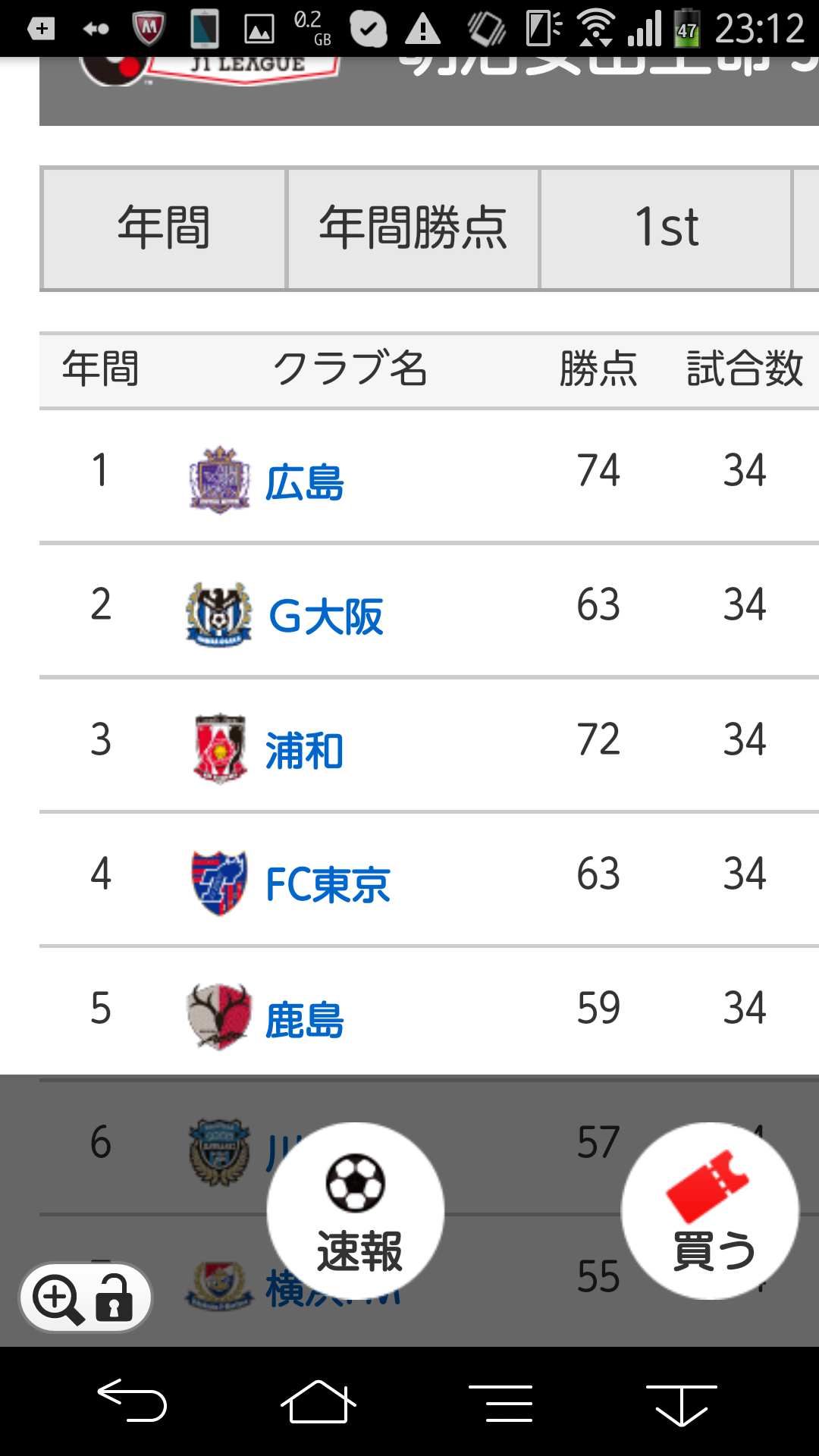This screenshot has width=819, height=1456.
Task: Open the 鹿島 club page
Action: [304, 1019]
